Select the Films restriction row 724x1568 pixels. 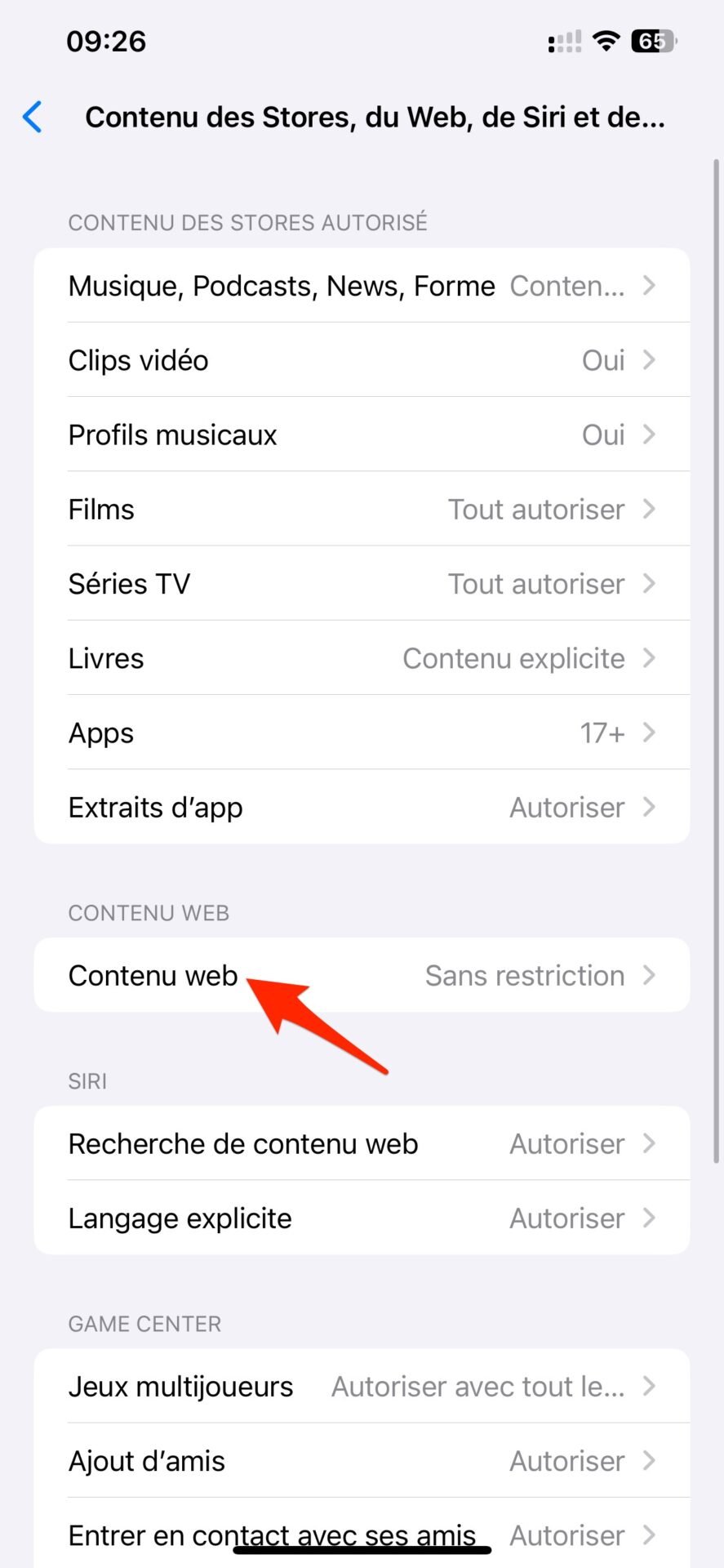pyautogui.click(x=362, y=509)
